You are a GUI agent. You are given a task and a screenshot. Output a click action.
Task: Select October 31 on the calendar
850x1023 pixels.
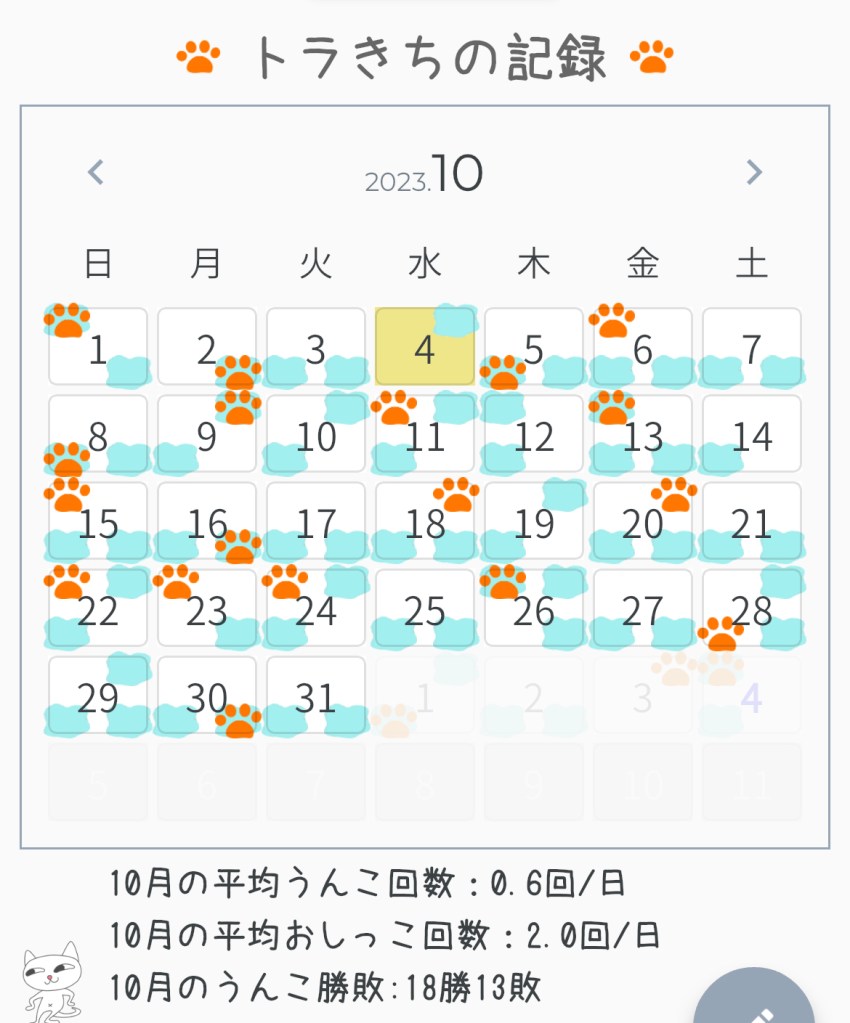click(316, 695)
